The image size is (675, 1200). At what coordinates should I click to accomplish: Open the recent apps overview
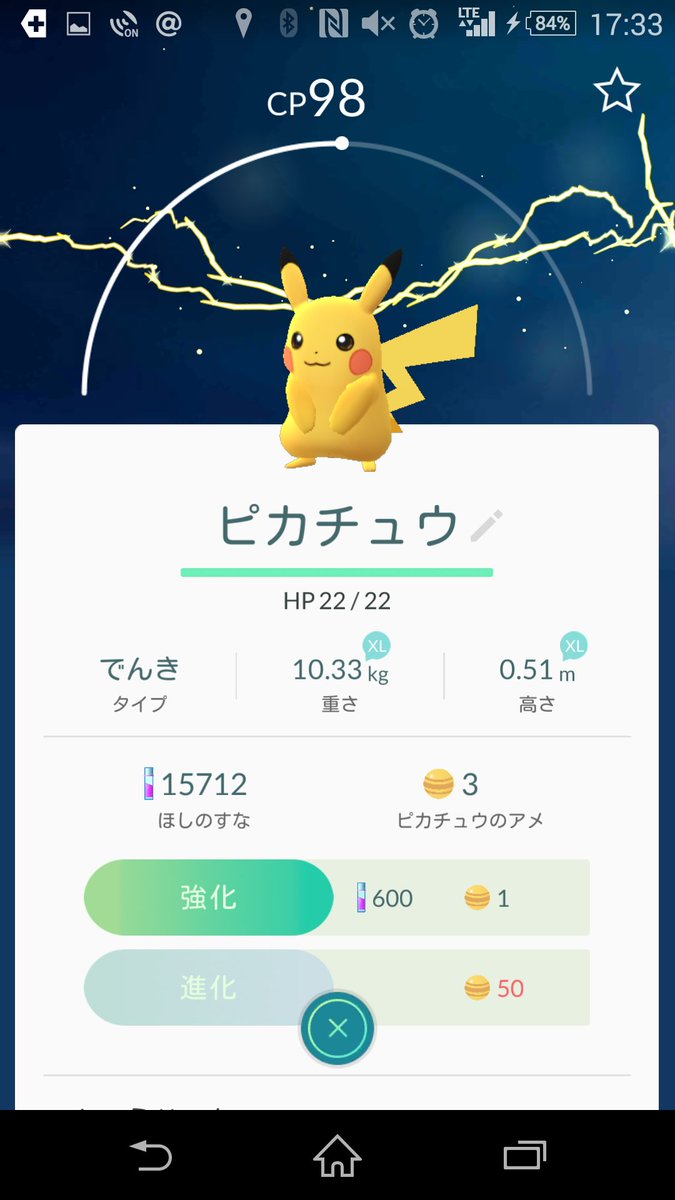pos(524,1157)
